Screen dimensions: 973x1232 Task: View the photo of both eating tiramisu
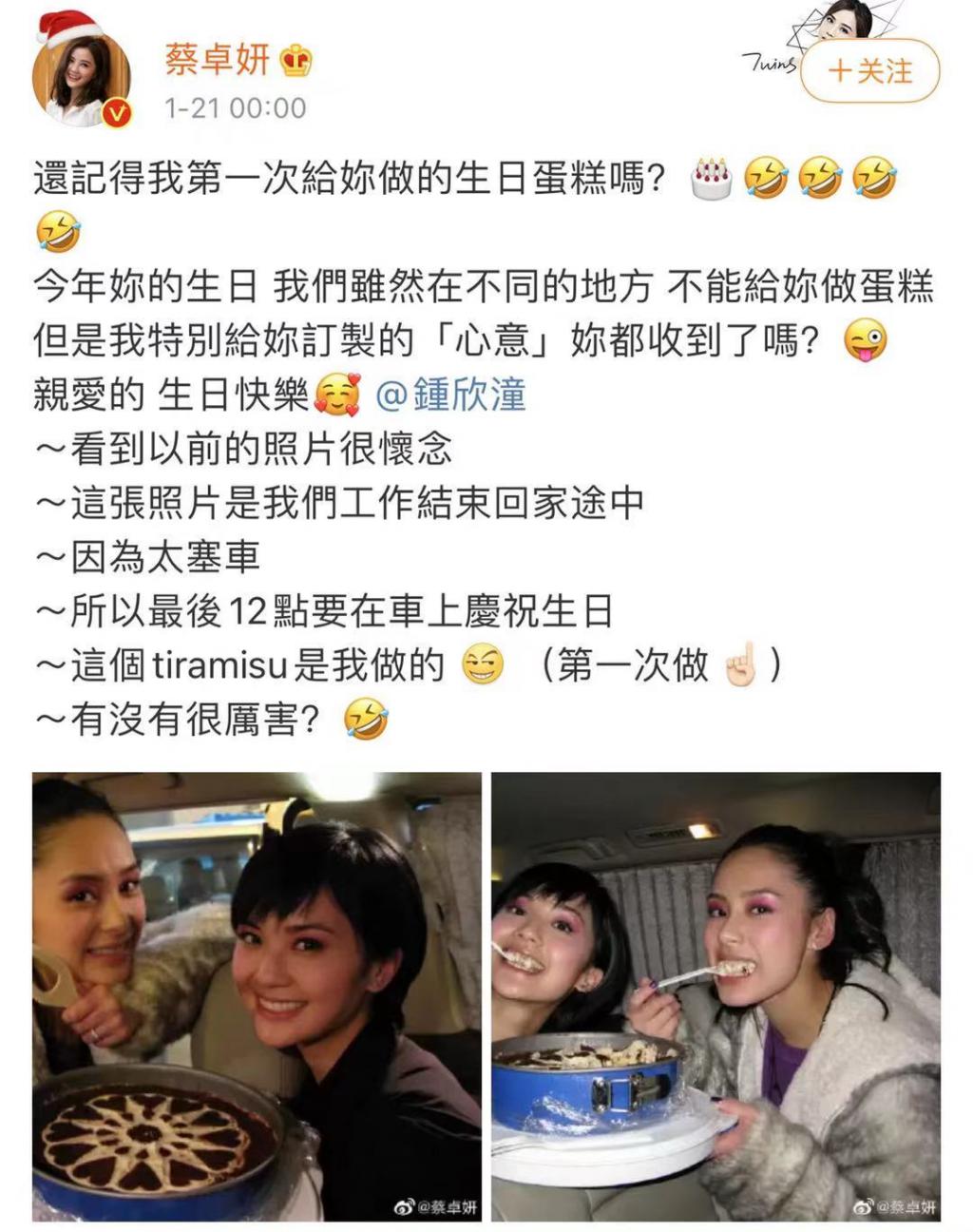(x=715, y=995)
